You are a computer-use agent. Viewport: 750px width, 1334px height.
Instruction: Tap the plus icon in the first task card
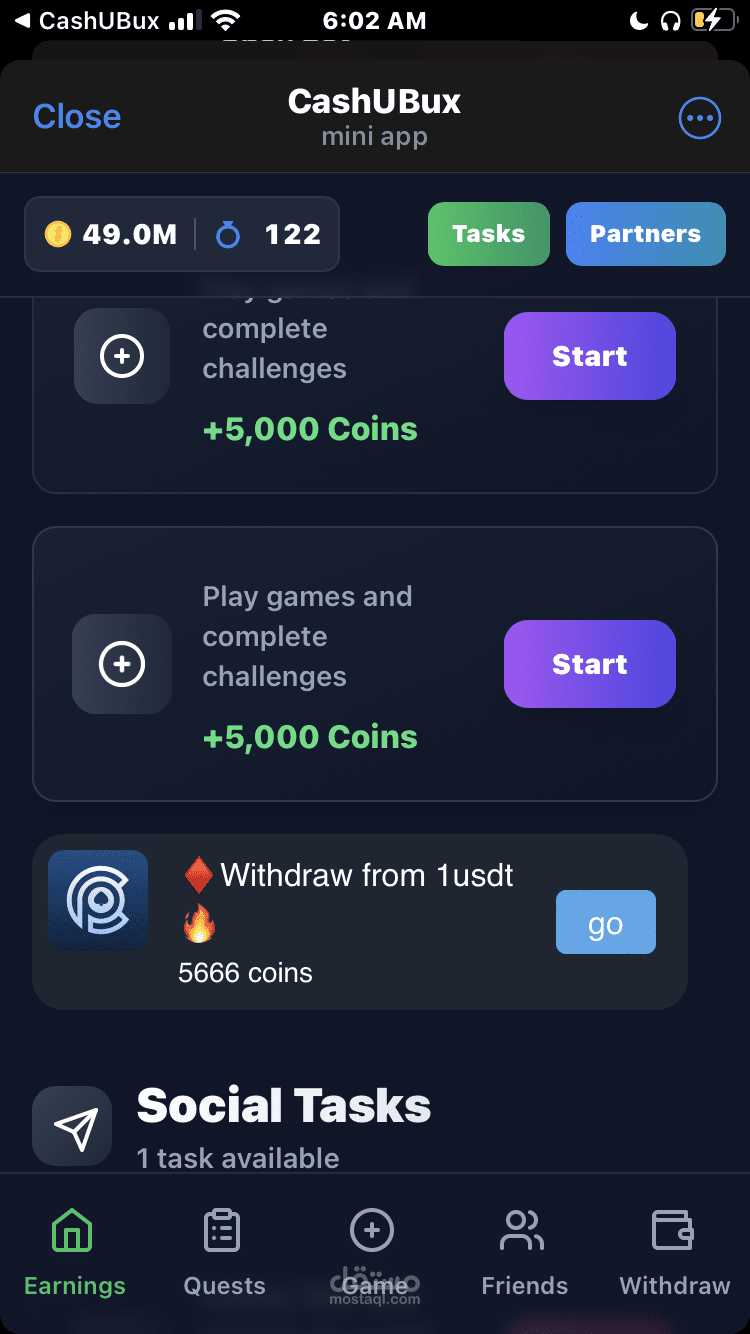(121, 356)
